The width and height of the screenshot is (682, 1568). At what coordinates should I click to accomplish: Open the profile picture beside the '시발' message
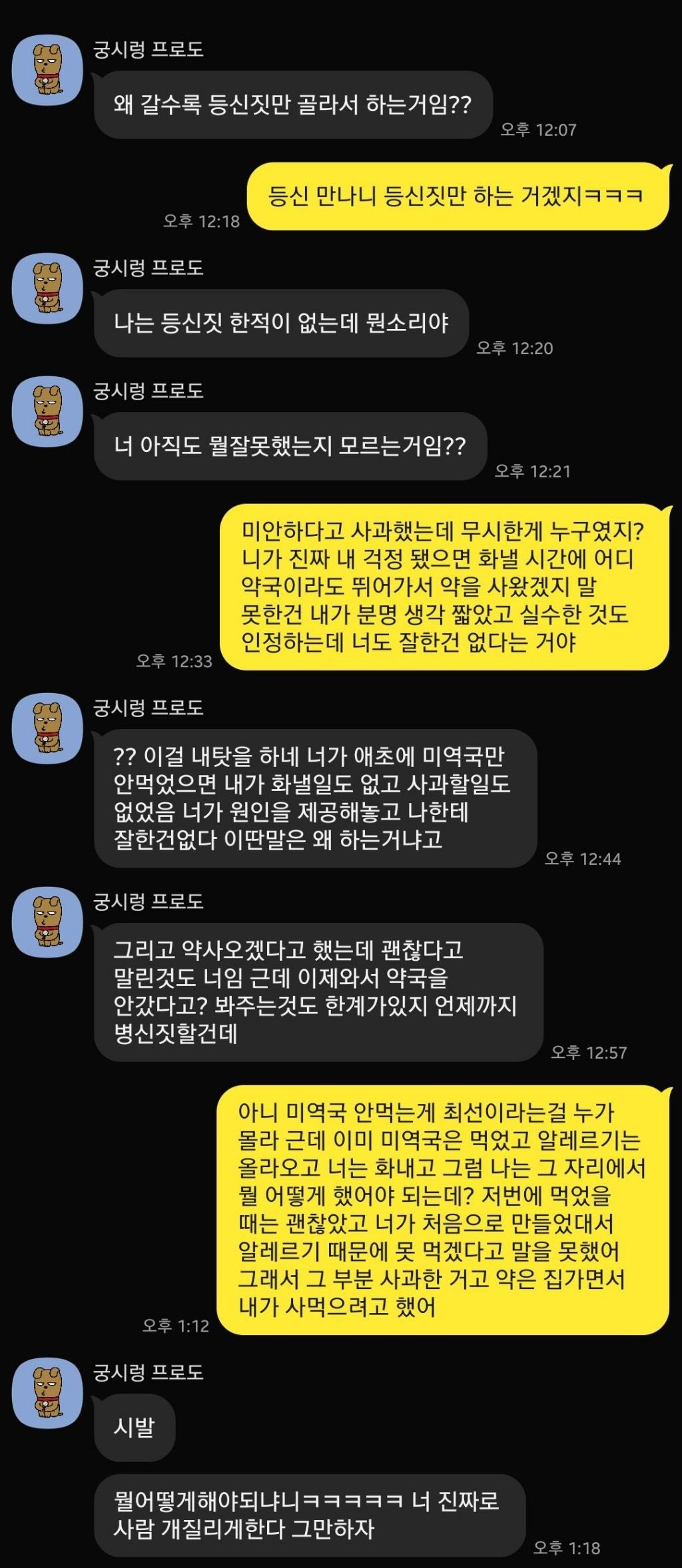(47, 1393)
